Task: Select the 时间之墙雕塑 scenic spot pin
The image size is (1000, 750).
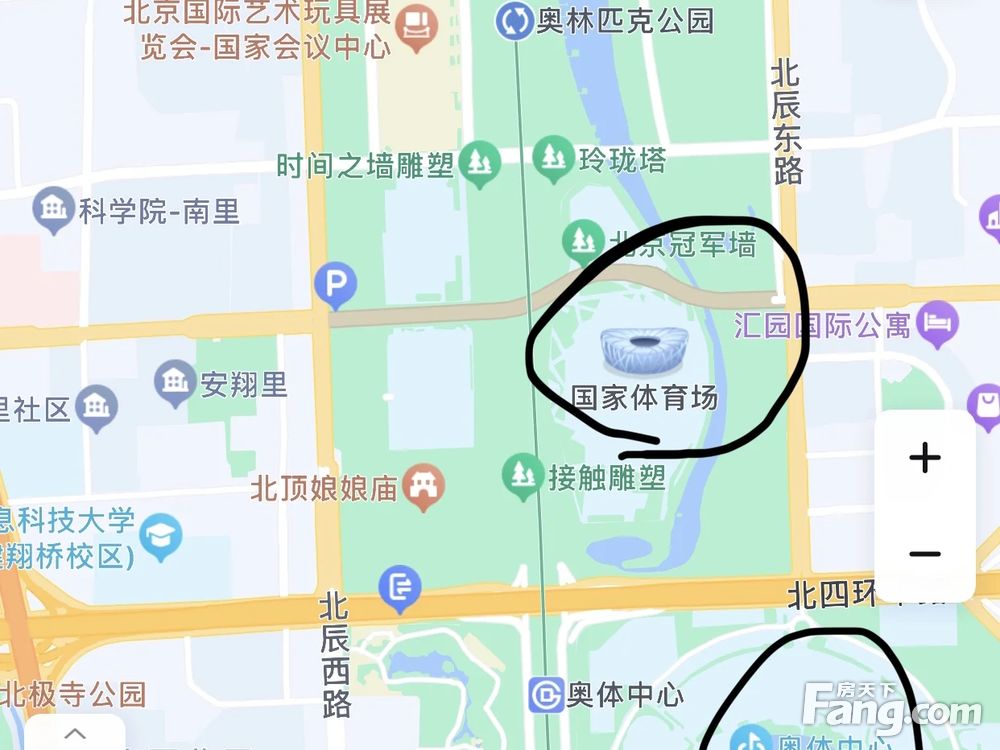Action: point(480,163)
